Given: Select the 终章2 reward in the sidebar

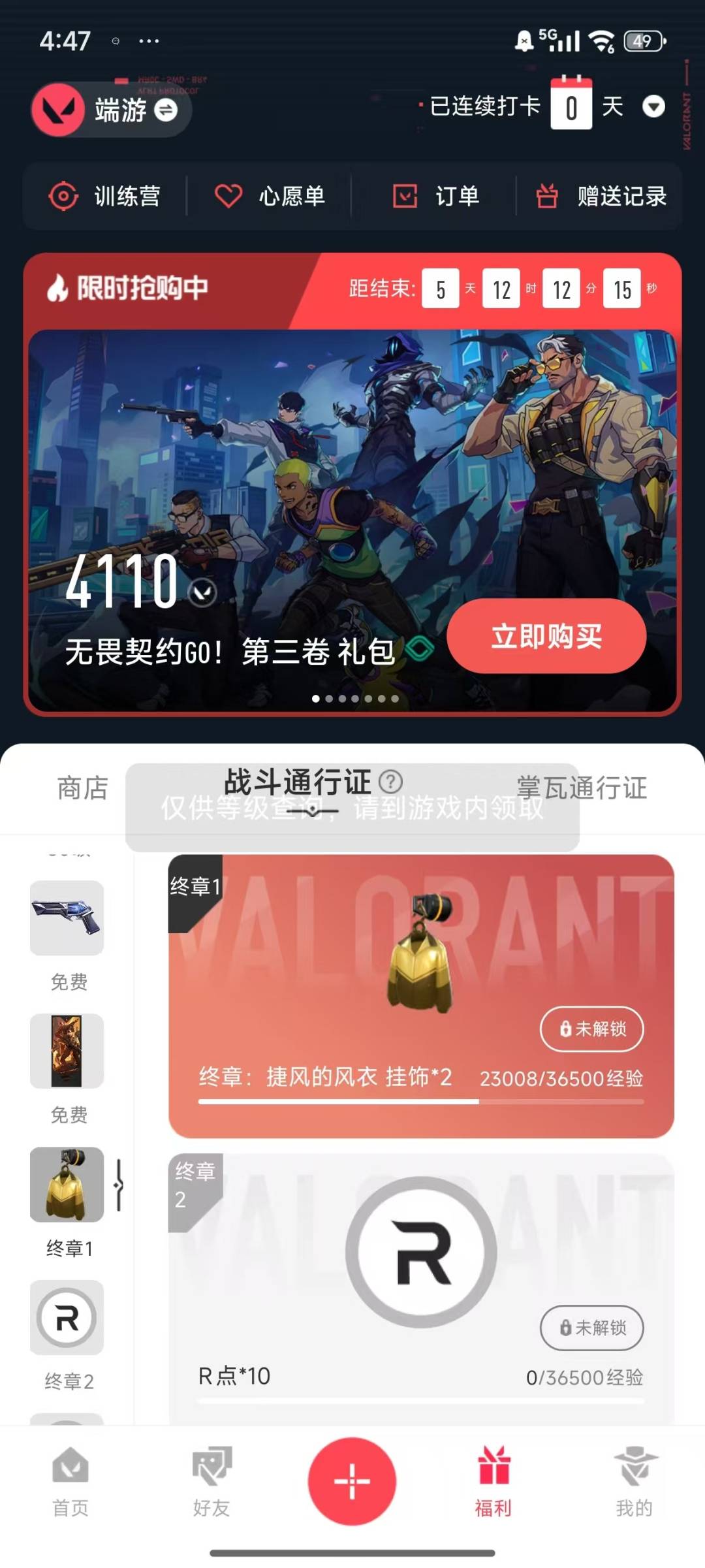Looking at the screenshot, I should [67, 1318].
